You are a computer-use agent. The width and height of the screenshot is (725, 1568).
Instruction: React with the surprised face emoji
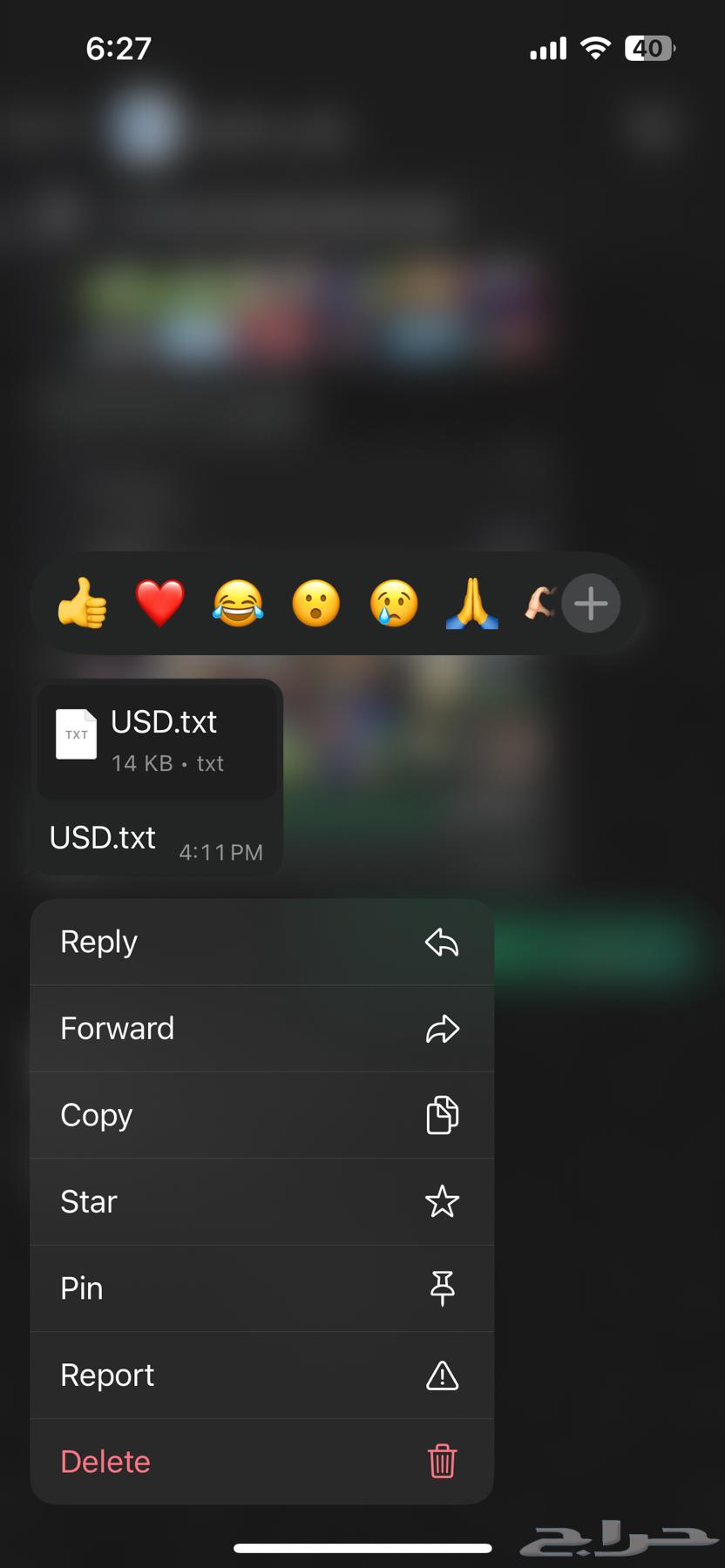(x=315, y=604)
